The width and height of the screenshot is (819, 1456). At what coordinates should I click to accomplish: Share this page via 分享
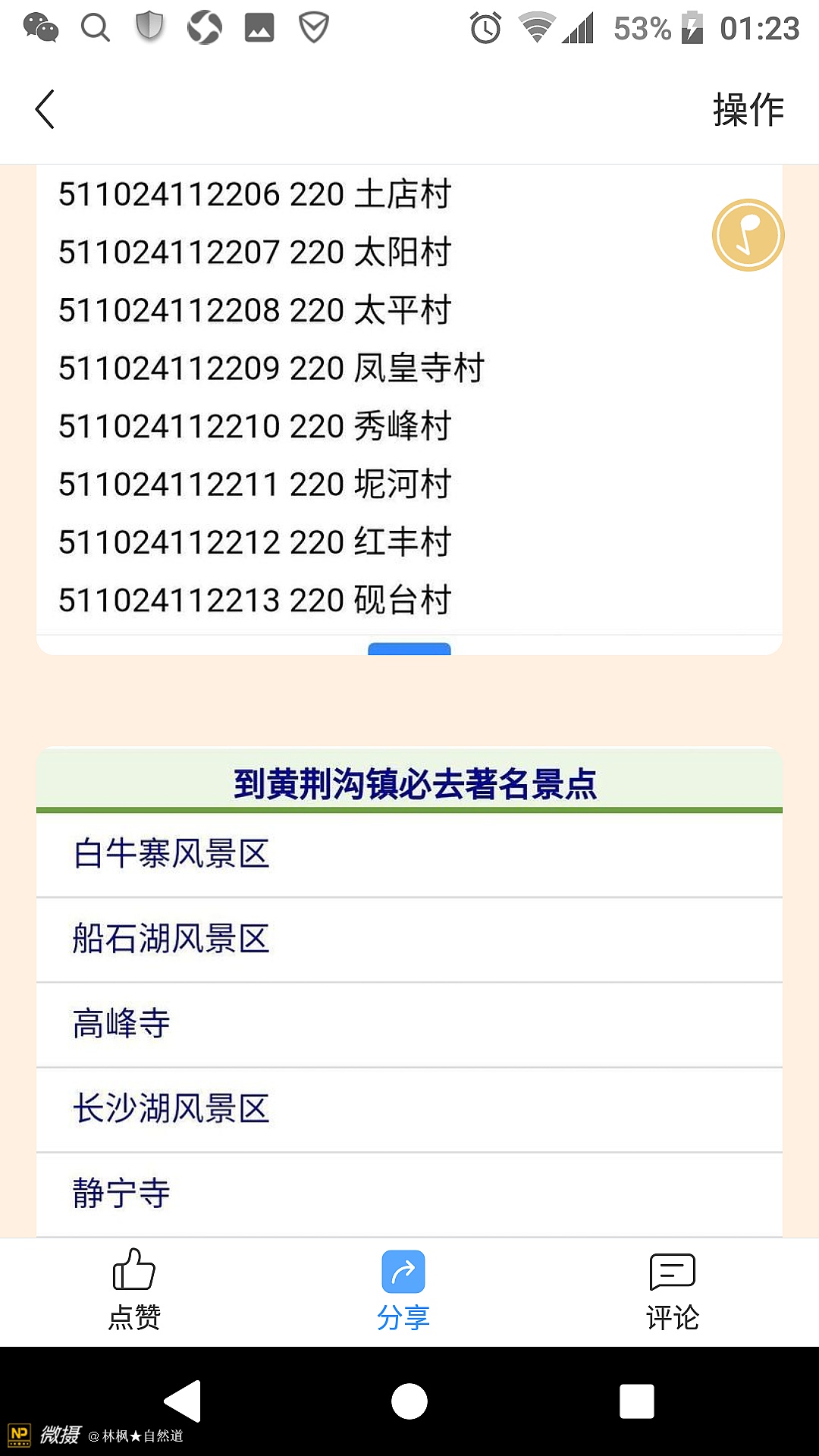403,1289
